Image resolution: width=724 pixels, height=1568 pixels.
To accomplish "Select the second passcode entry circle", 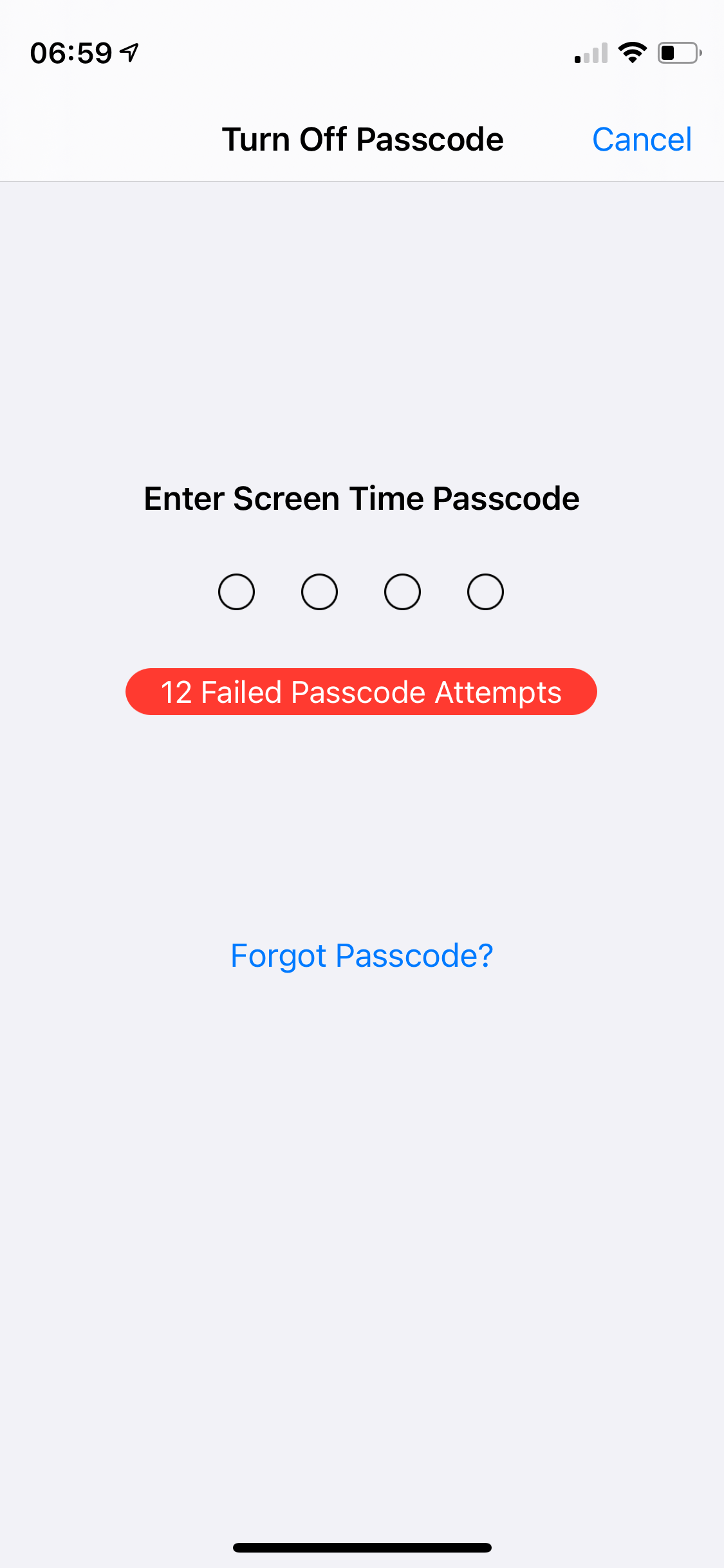I will point(319,591).
